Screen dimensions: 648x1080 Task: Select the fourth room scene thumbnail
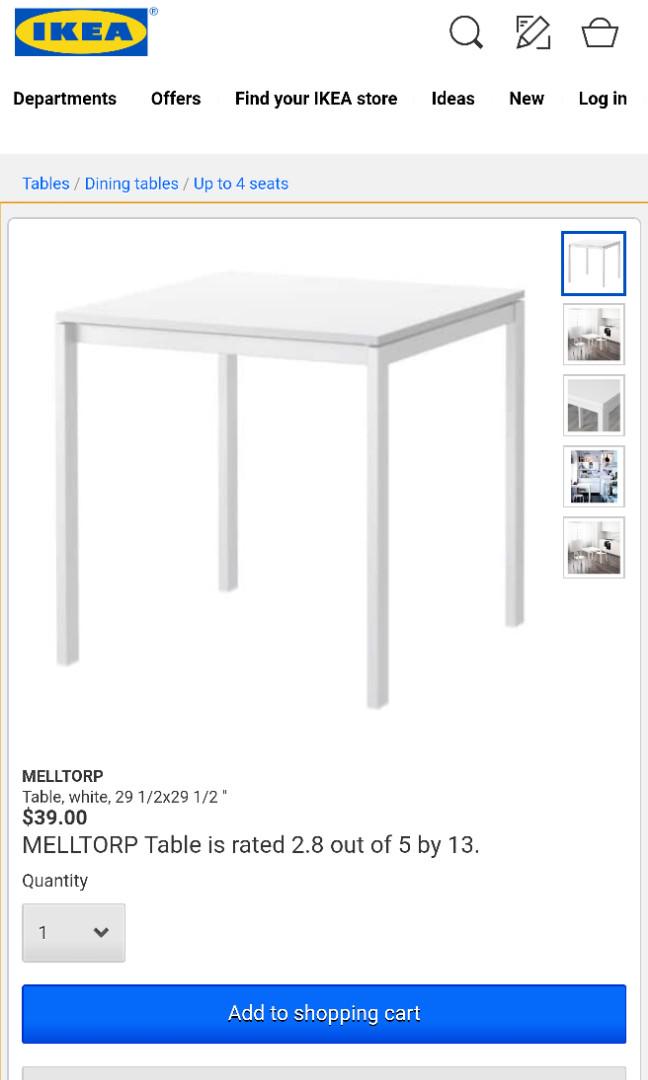pos(593,476)
